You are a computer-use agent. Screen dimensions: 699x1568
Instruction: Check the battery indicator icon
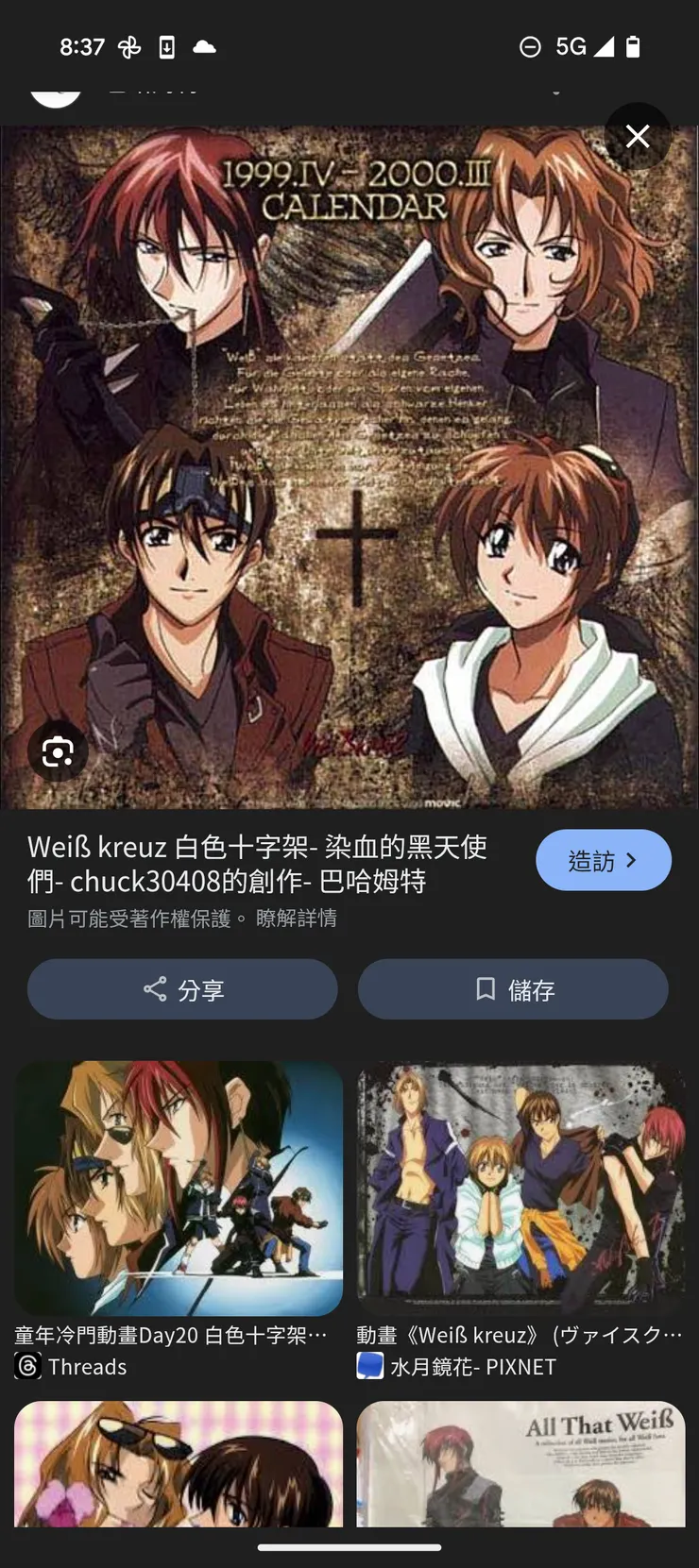tap(633, 44)
